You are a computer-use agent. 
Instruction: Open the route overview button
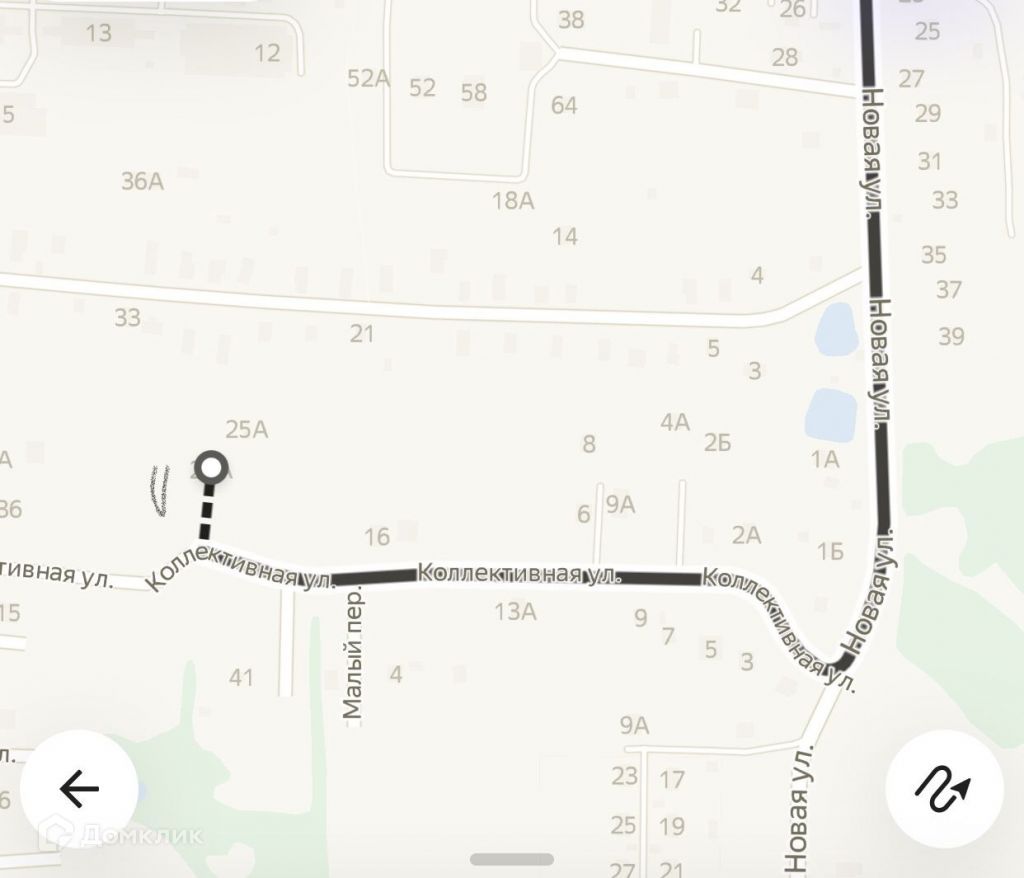(944, 789)
